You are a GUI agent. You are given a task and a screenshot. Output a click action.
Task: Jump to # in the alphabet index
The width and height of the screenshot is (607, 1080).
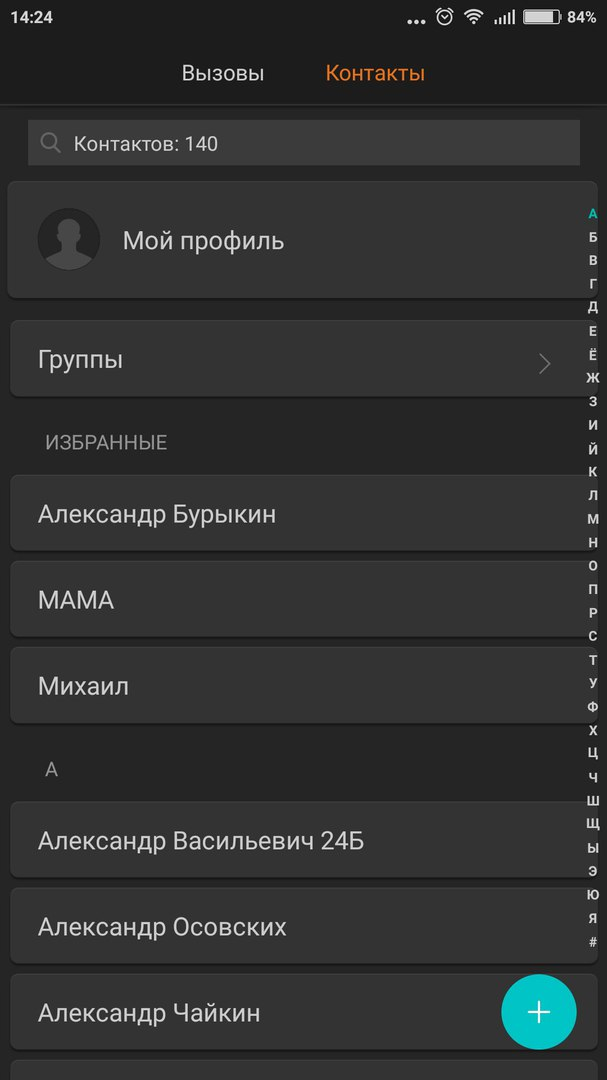click(593, 942)
